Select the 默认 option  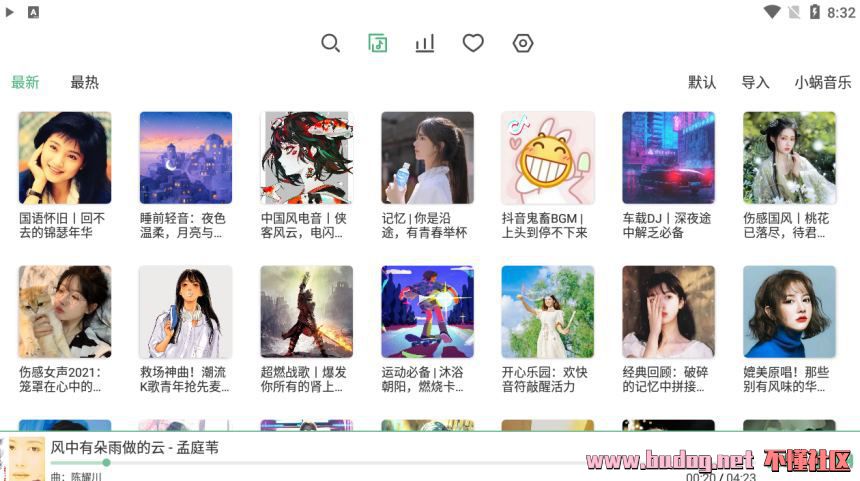click(702, 82)
